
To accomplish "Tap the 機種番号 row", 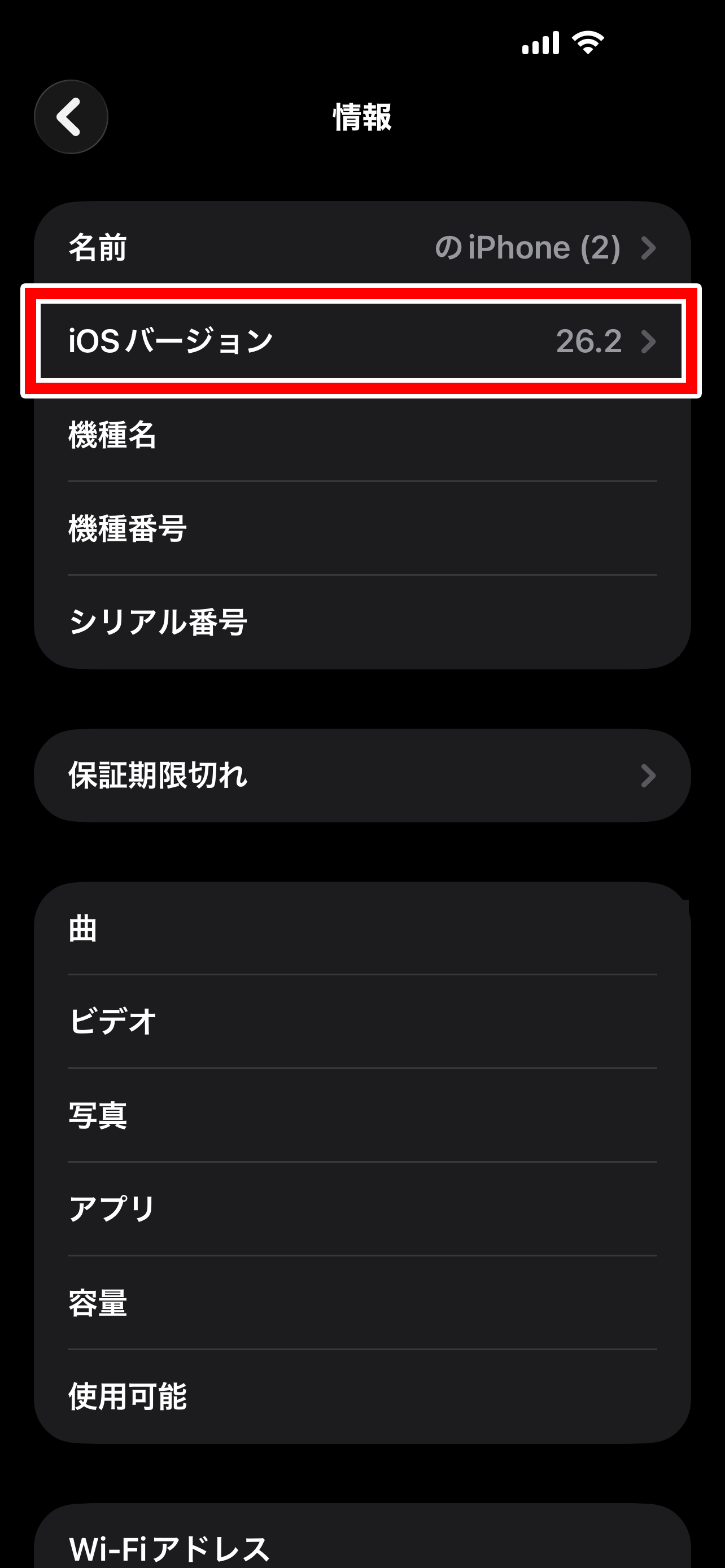I will 361,528.
